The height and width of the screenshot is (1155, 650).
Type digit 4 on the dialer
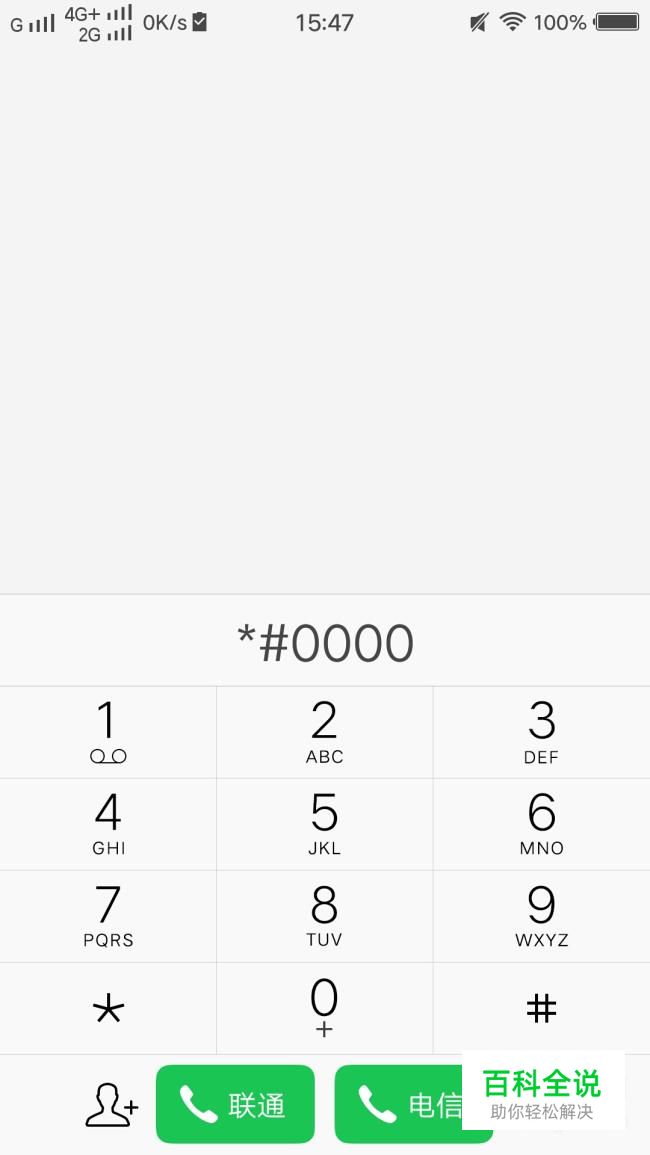coord(108,824)
